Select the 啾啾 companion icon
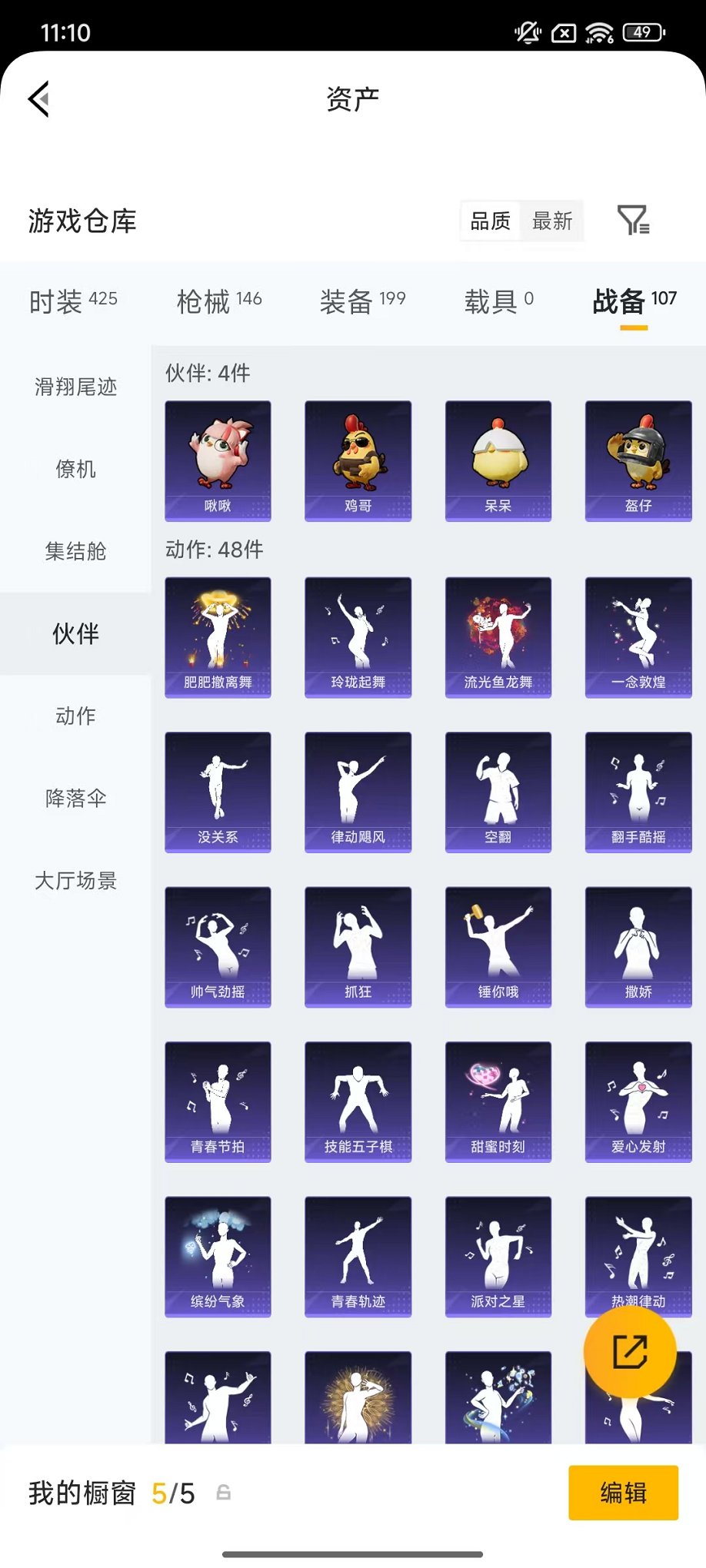 [218, 460]
